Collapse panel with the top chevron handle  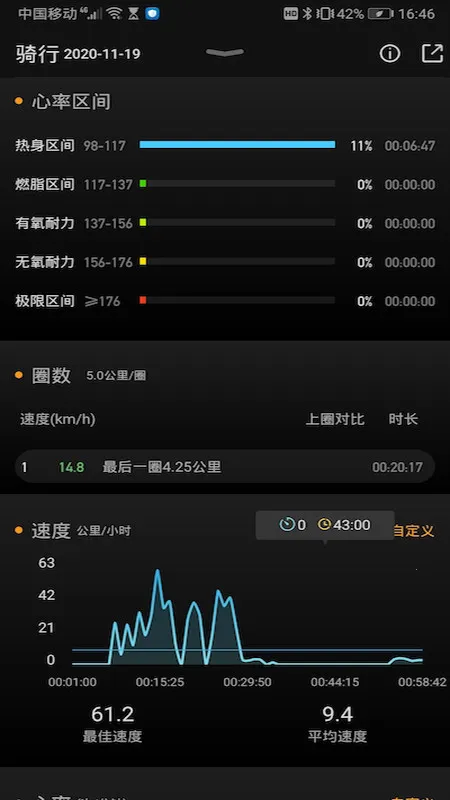click(224, 52)
